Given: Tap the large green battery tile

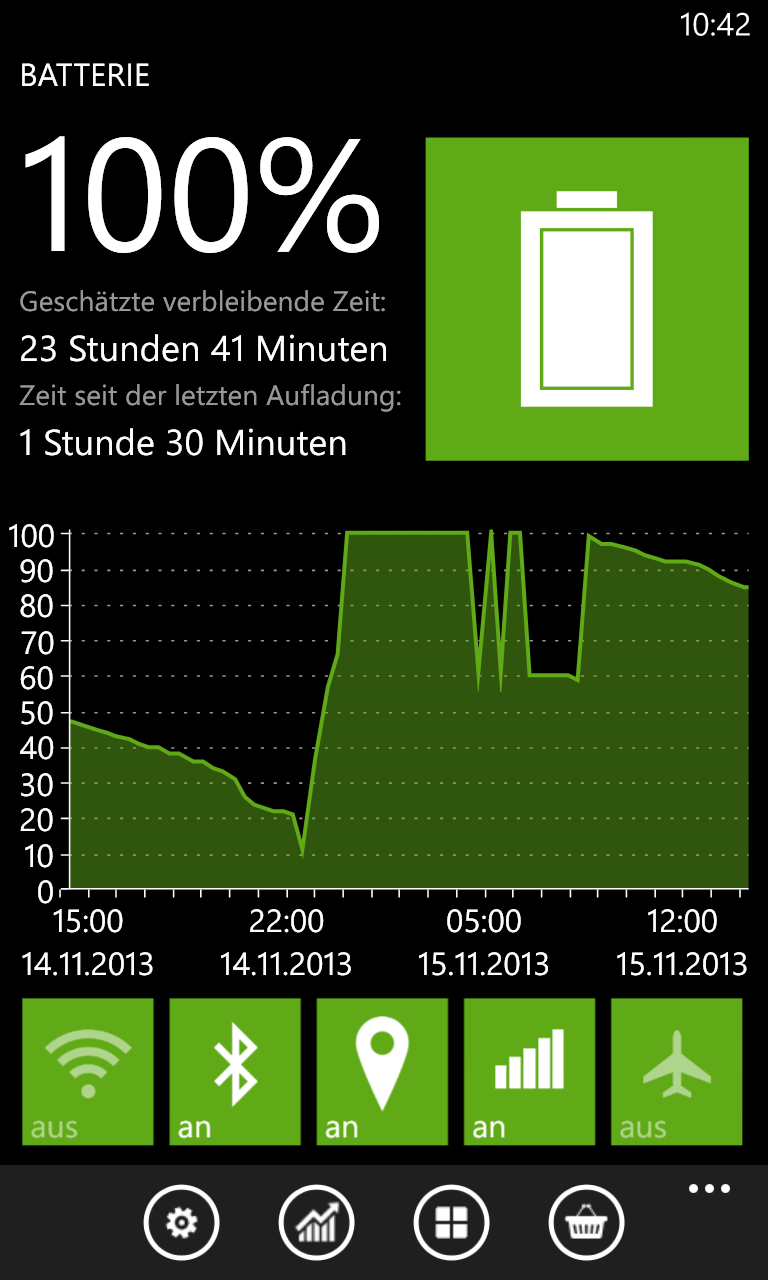Looking at the screenshot, I should [x=587, y=299].
